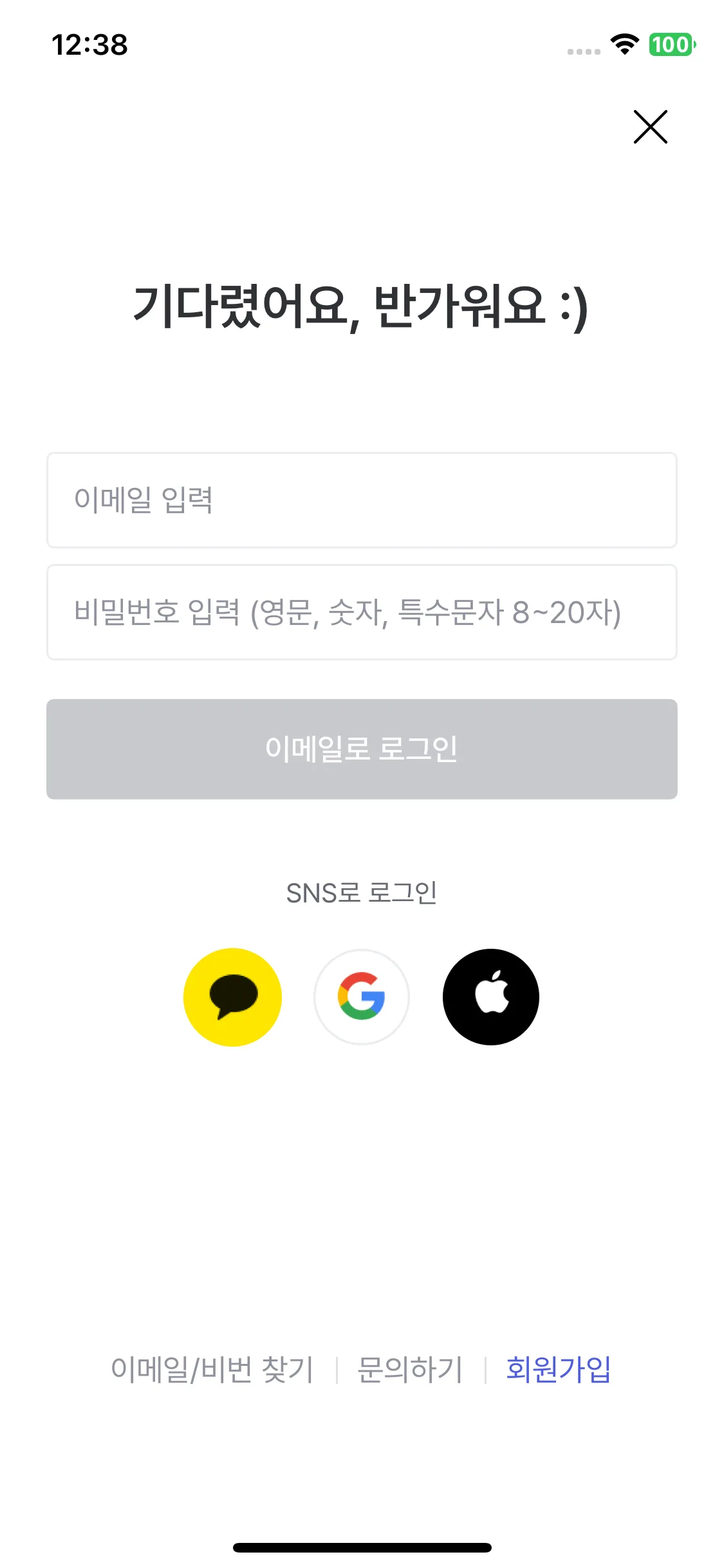Continue with Apple login
This screenshot has width=724, height=1568.
click(x=491, y=997)
